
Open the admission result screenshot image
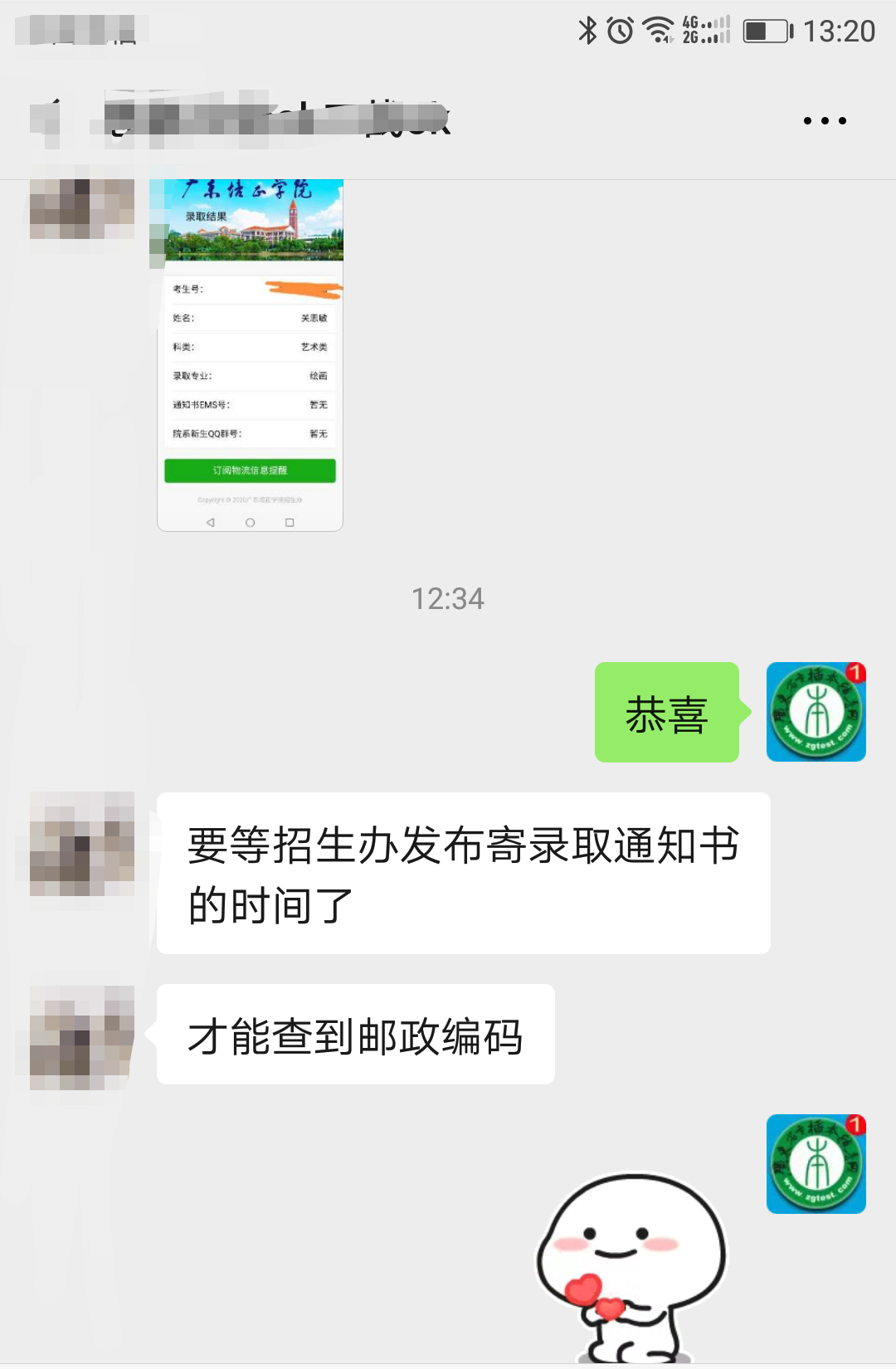250,357
